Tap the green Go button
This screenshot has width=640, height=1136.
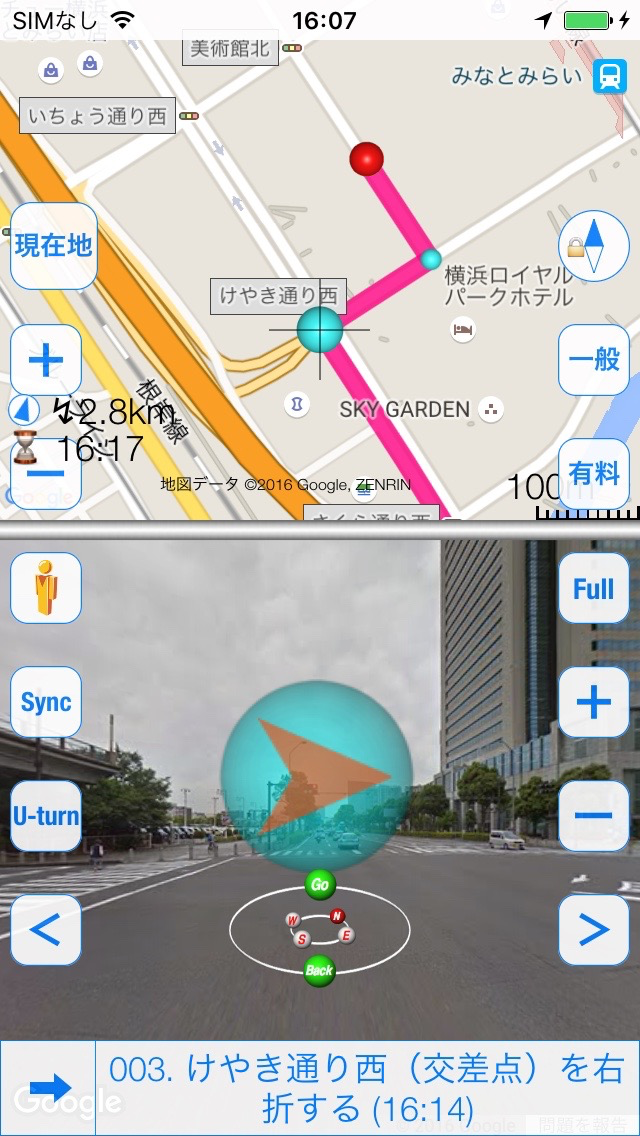[x=320, y=885]
